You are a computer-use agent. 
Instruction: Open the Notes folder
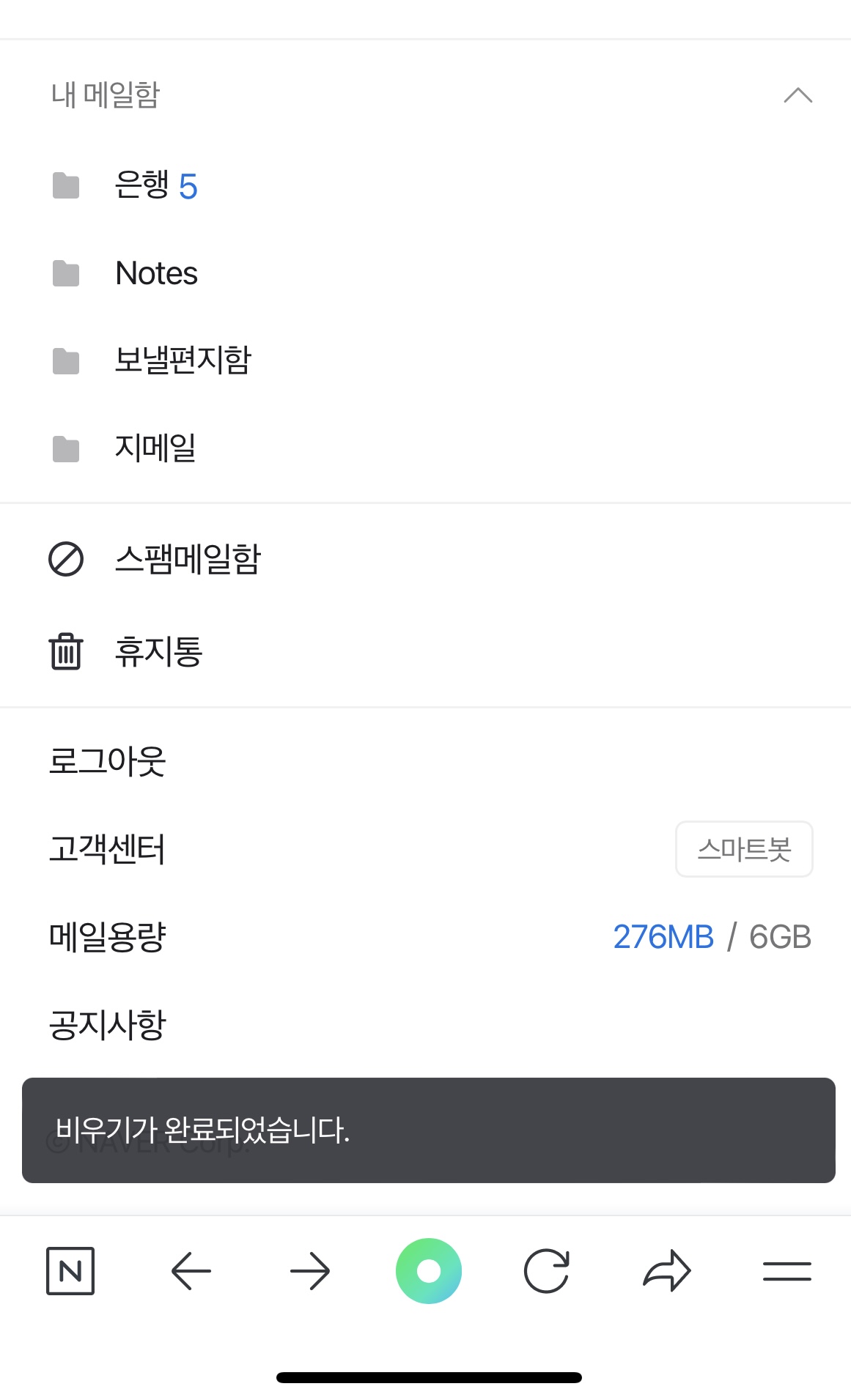pos(156,273)
